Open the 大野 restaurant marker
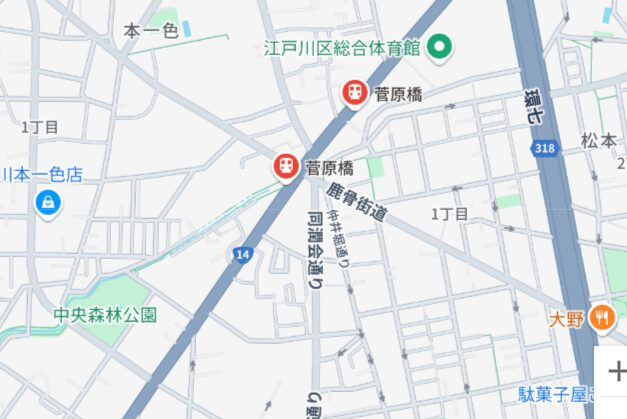 point(601,319)
